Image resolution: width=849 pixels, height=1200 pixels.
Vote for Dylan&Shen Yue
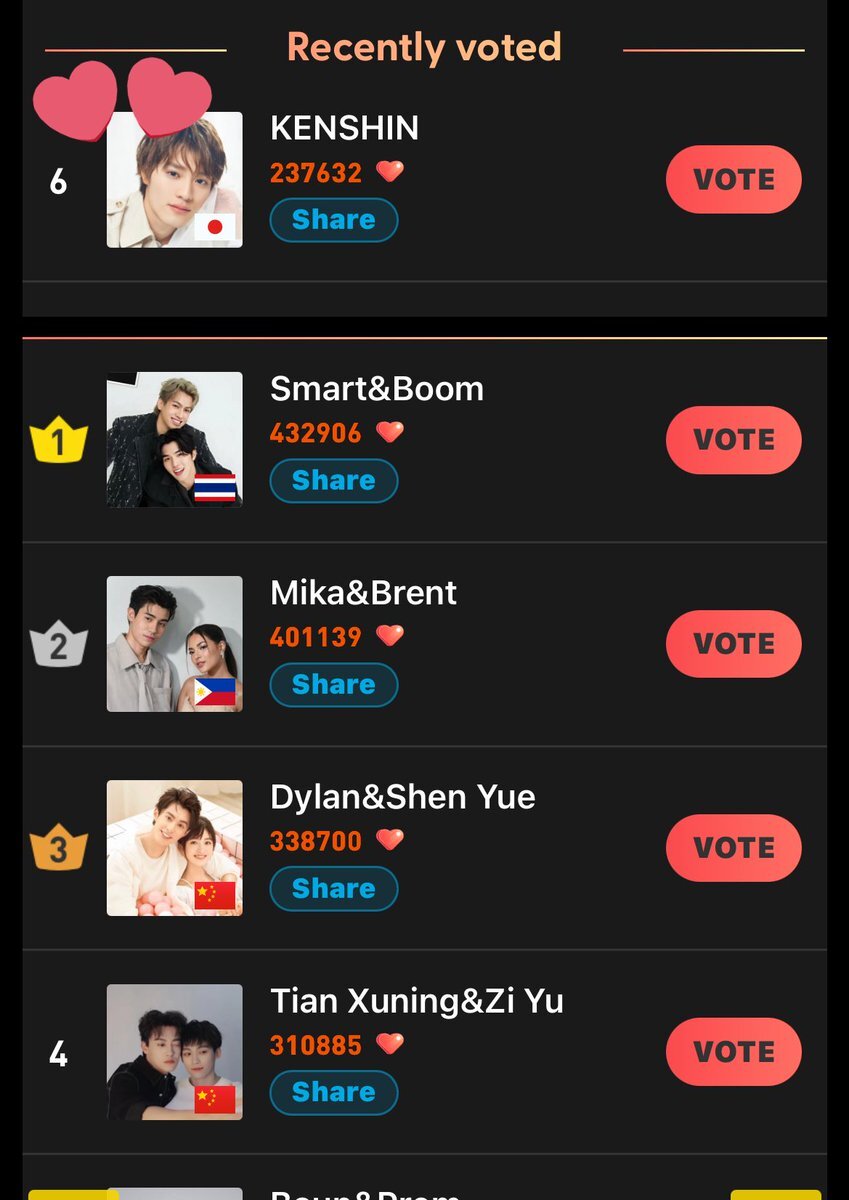pyautogui.click(x=733, y=848)
